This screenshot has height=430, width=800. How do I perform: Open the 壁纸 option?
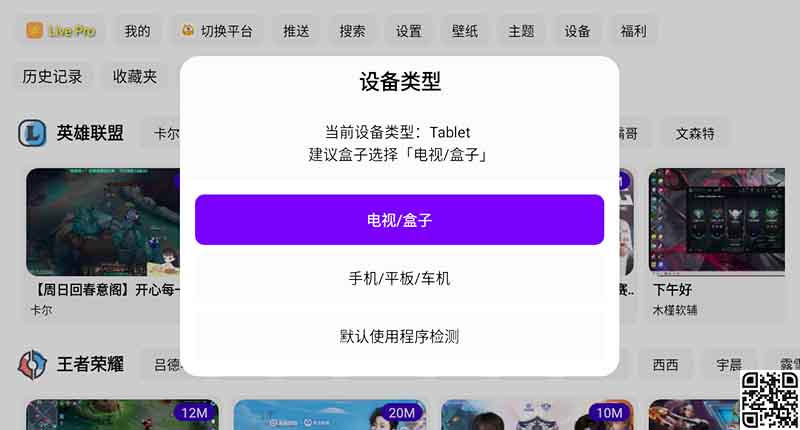click(x=465, y=31)
